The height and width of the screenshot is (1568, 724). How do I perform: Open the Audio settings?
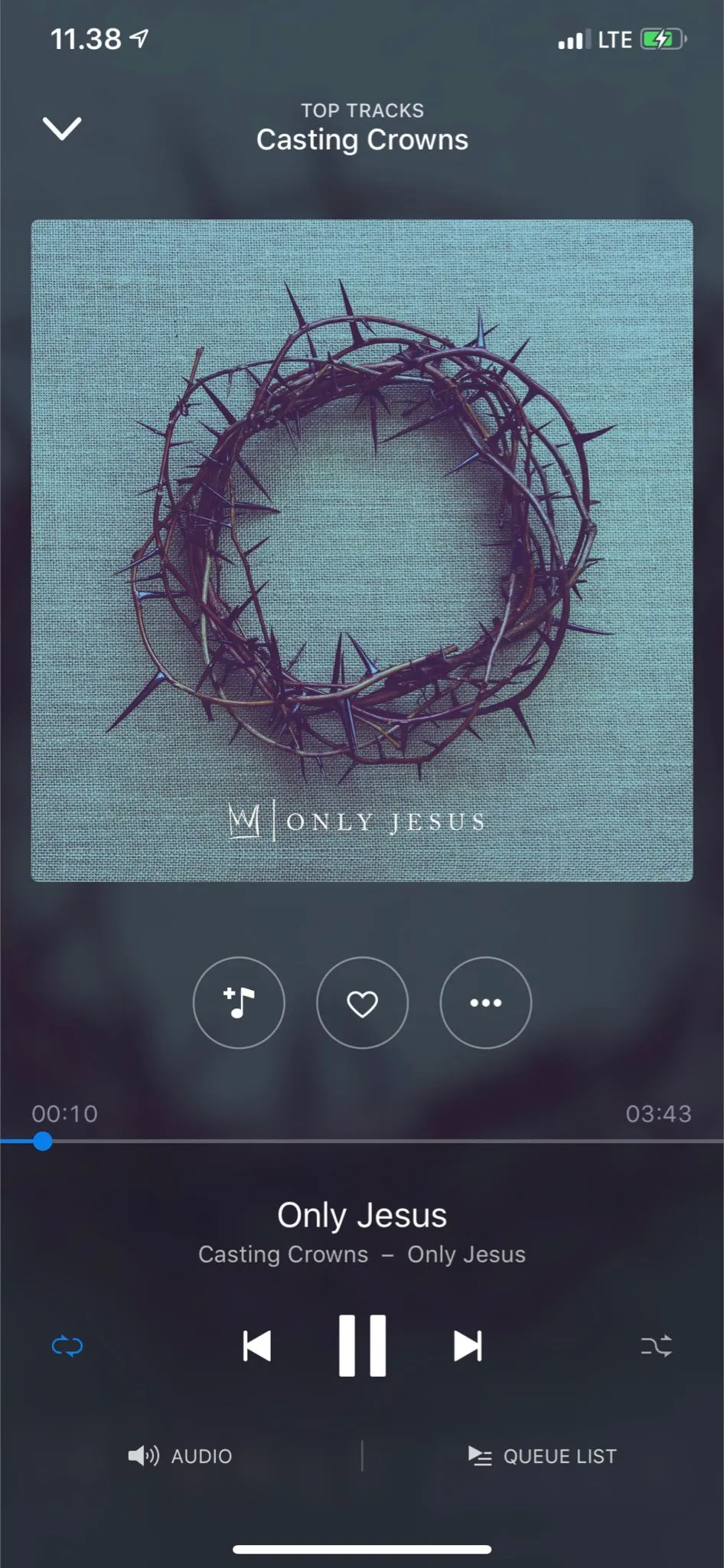point(181,1455)
